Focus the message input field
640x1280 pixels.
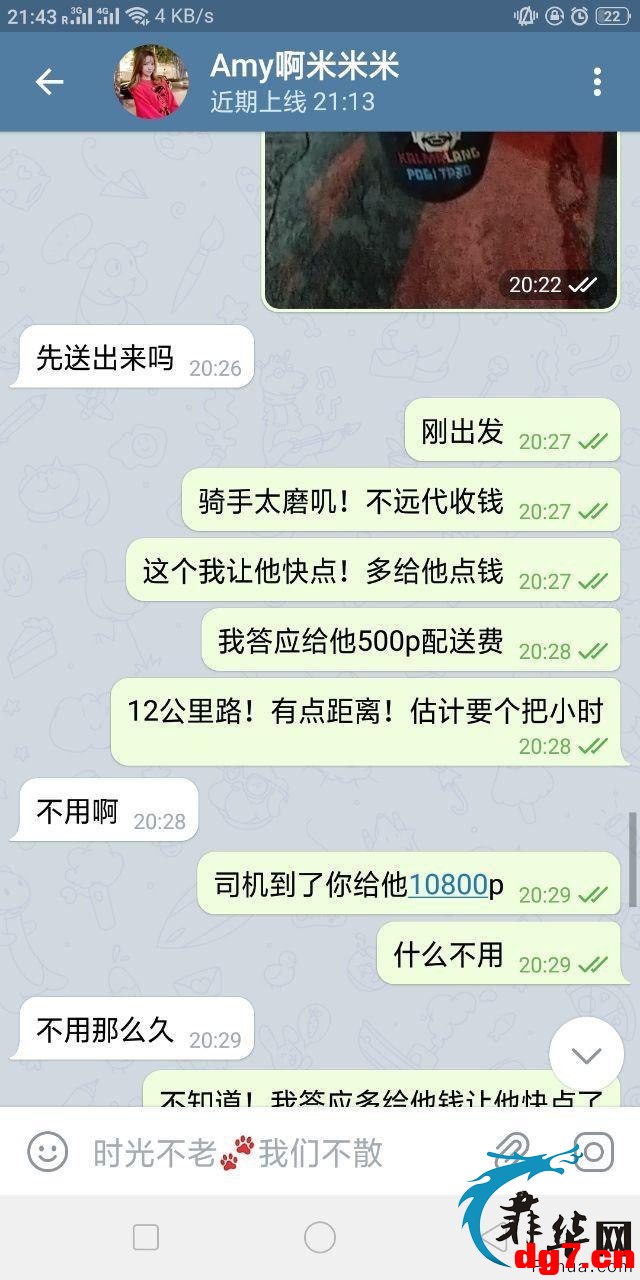point(280,1153)
